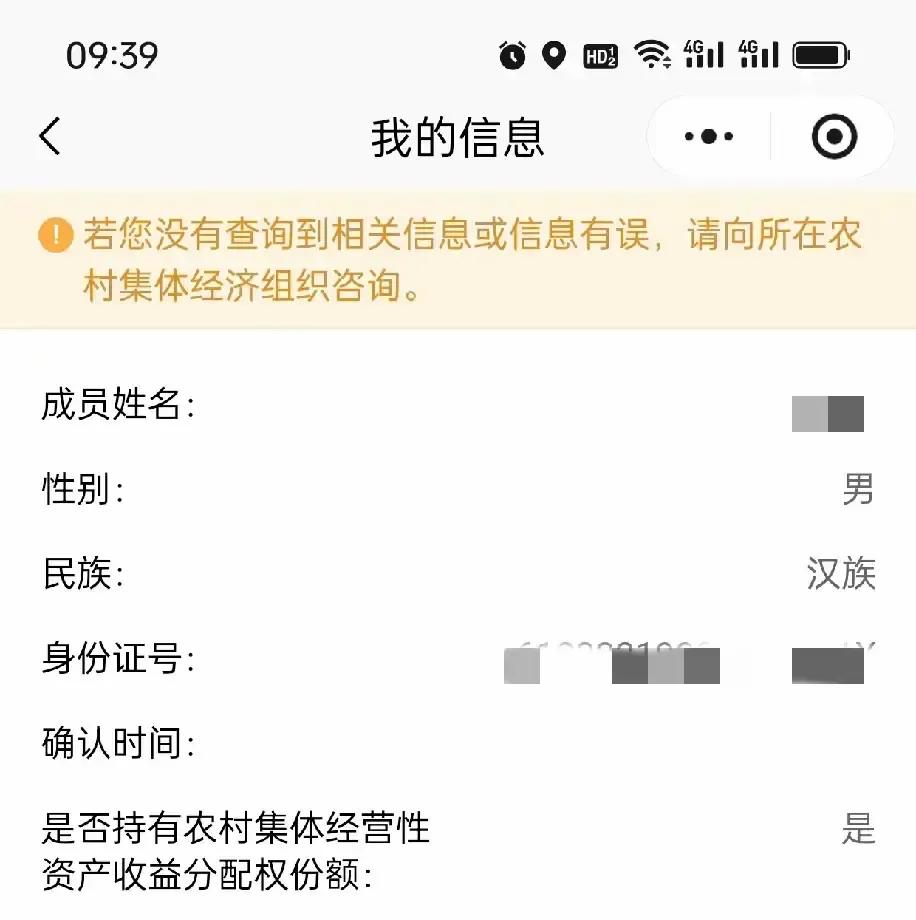Tap the notice banner about contacting the collective organization
Viewport: 916px width, 920px height.
tap(458, 258)
